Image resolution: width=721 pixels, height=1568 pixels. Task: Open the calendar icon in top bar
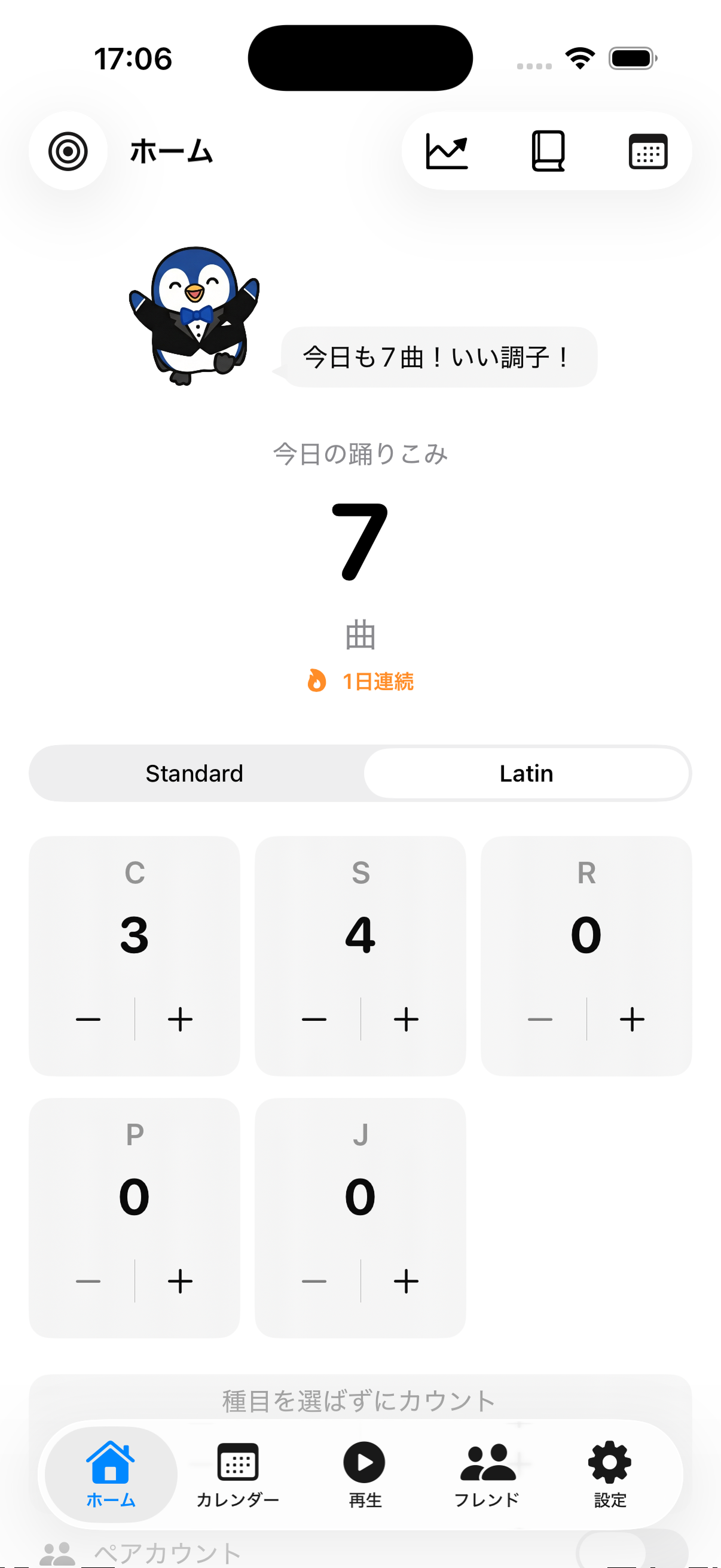coord(647,151)
